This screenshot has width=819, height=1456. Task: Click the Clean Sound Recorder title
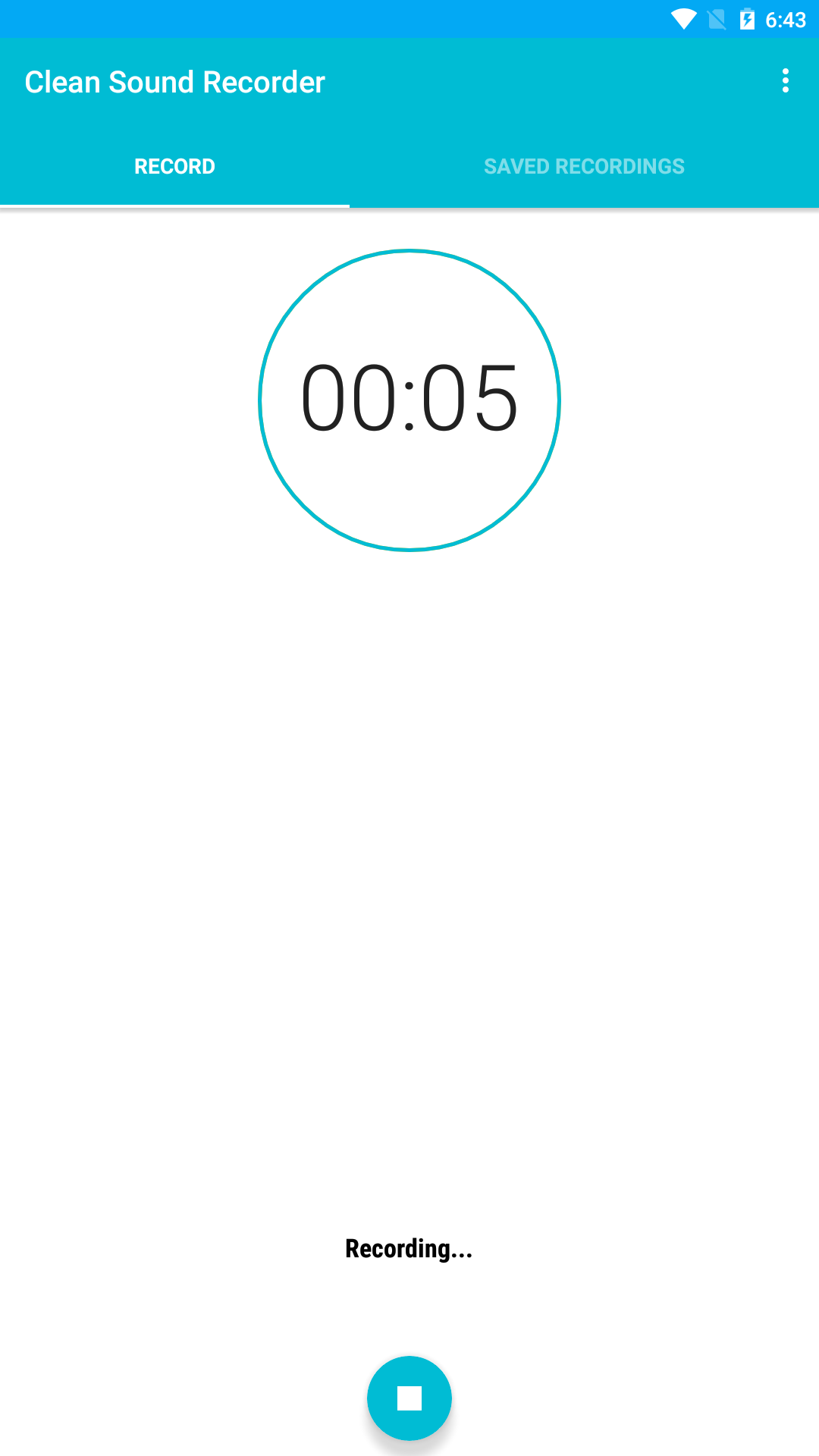coord(174,82)
